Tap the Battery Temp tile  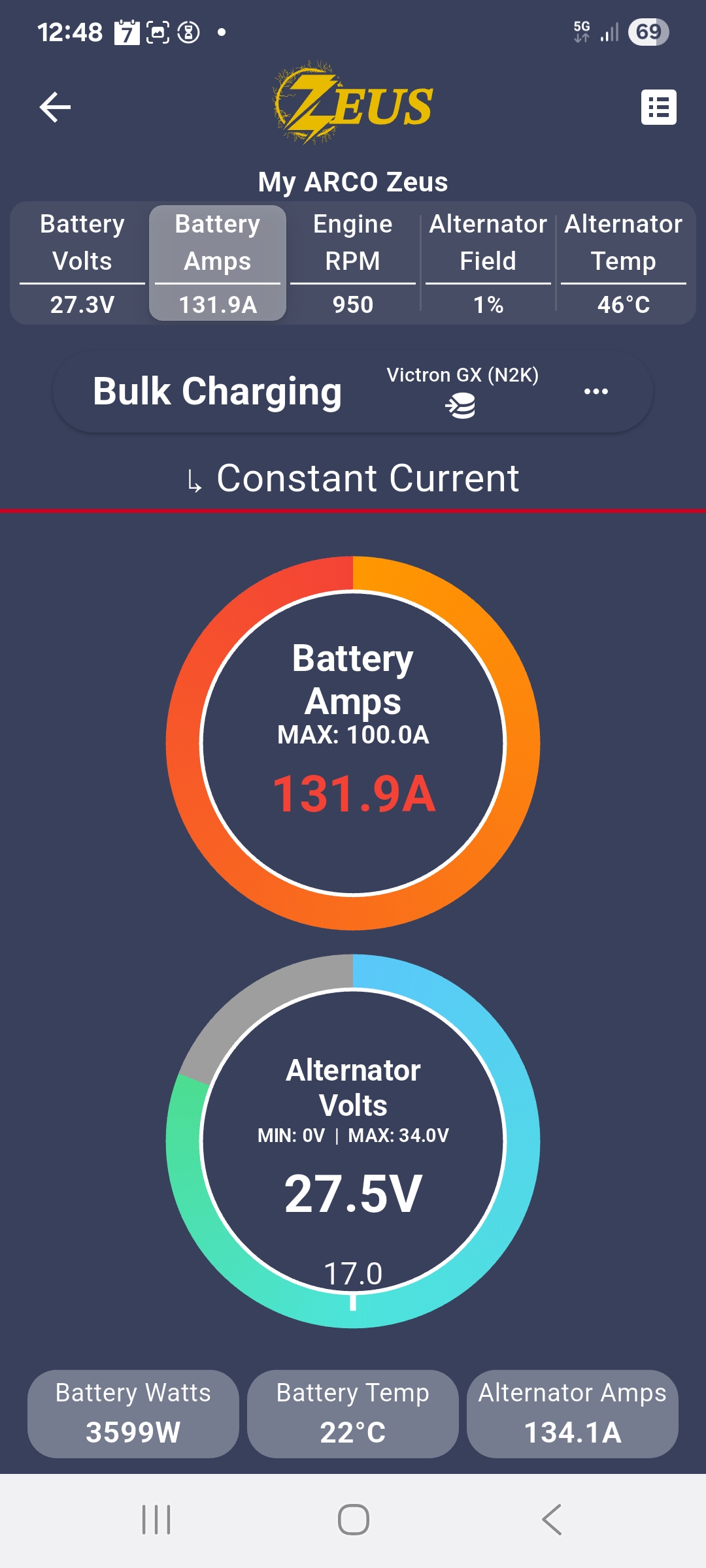353,1413
